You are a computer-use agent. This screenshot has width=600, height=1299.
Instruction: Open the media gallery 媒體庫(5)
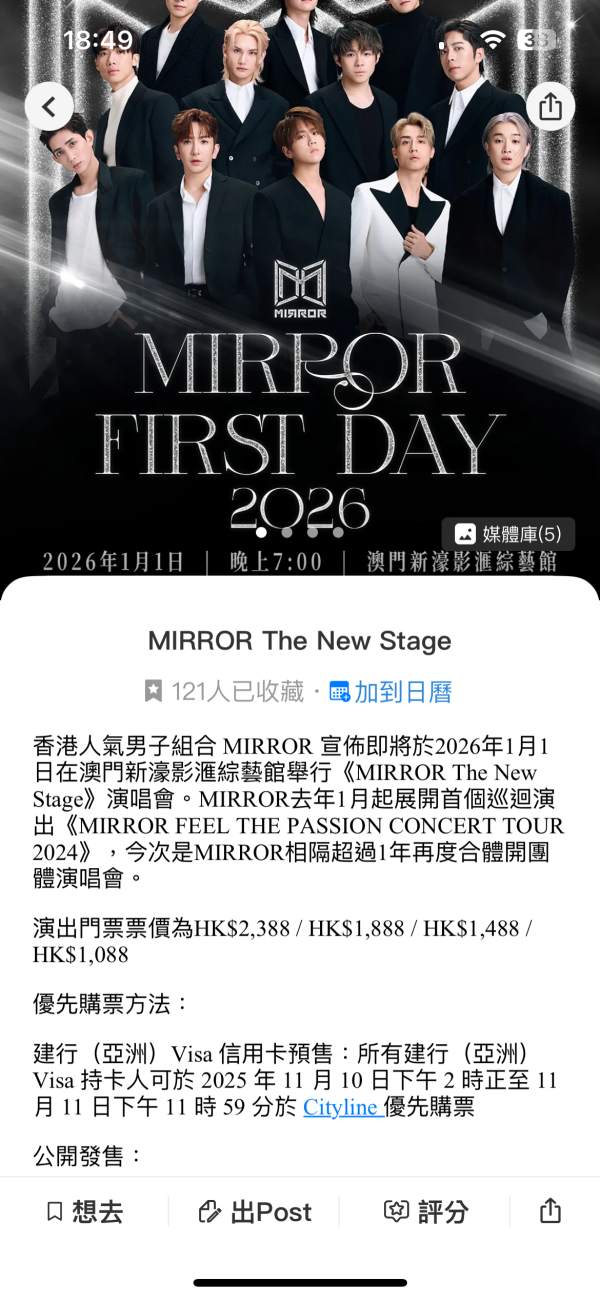click(x=508, y=534)
